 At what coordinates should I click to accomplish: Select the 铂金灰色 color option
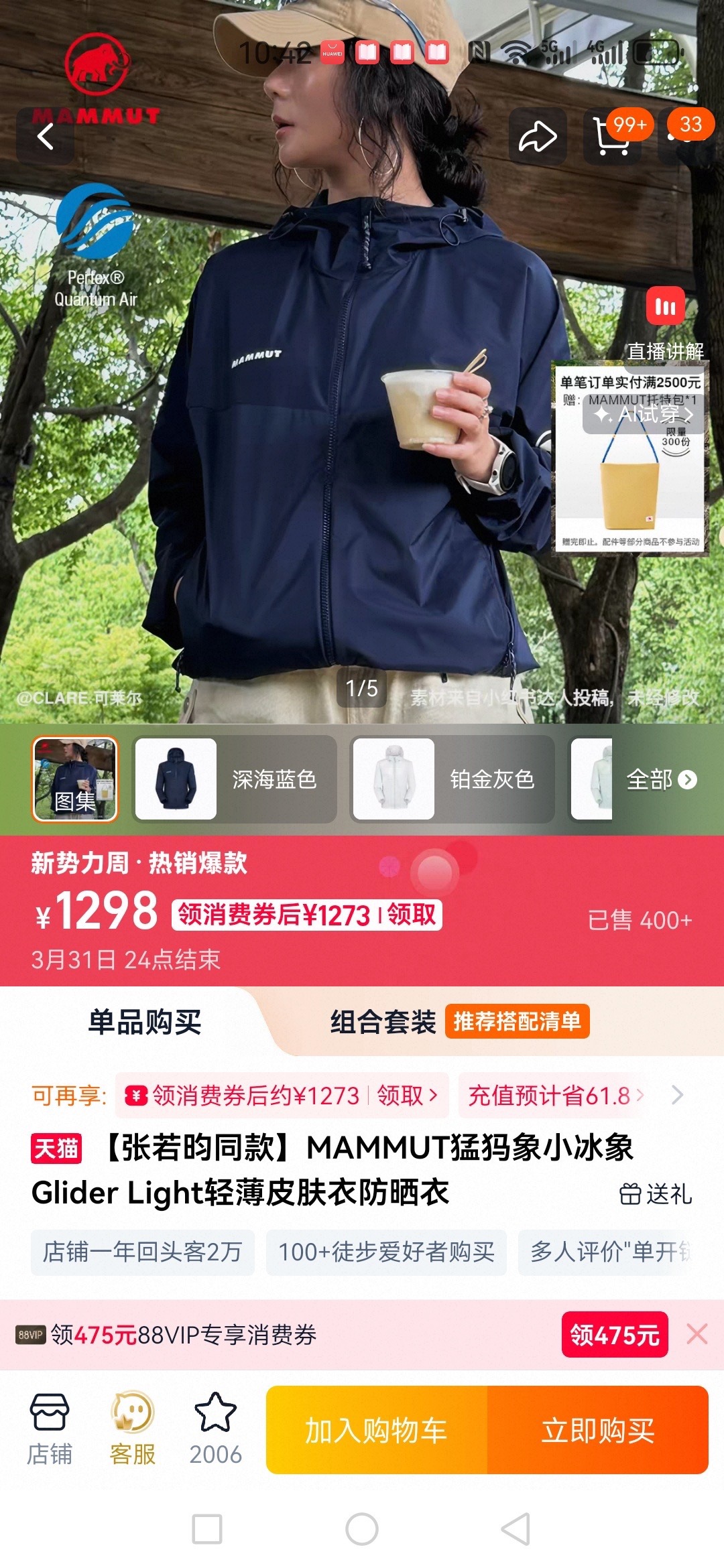452,779
